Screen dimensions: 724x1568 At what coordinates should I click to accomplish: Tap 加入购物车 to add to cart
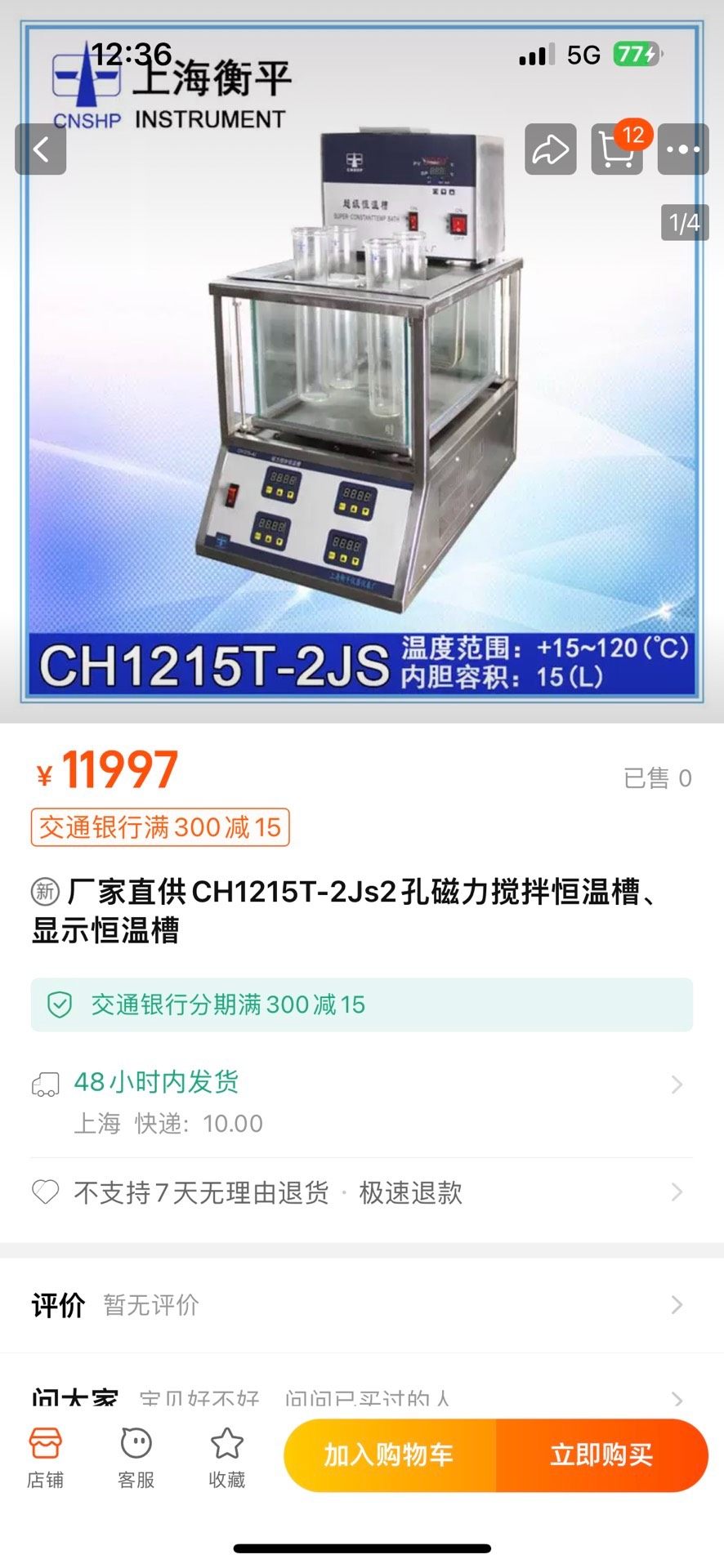(389, 1454)
